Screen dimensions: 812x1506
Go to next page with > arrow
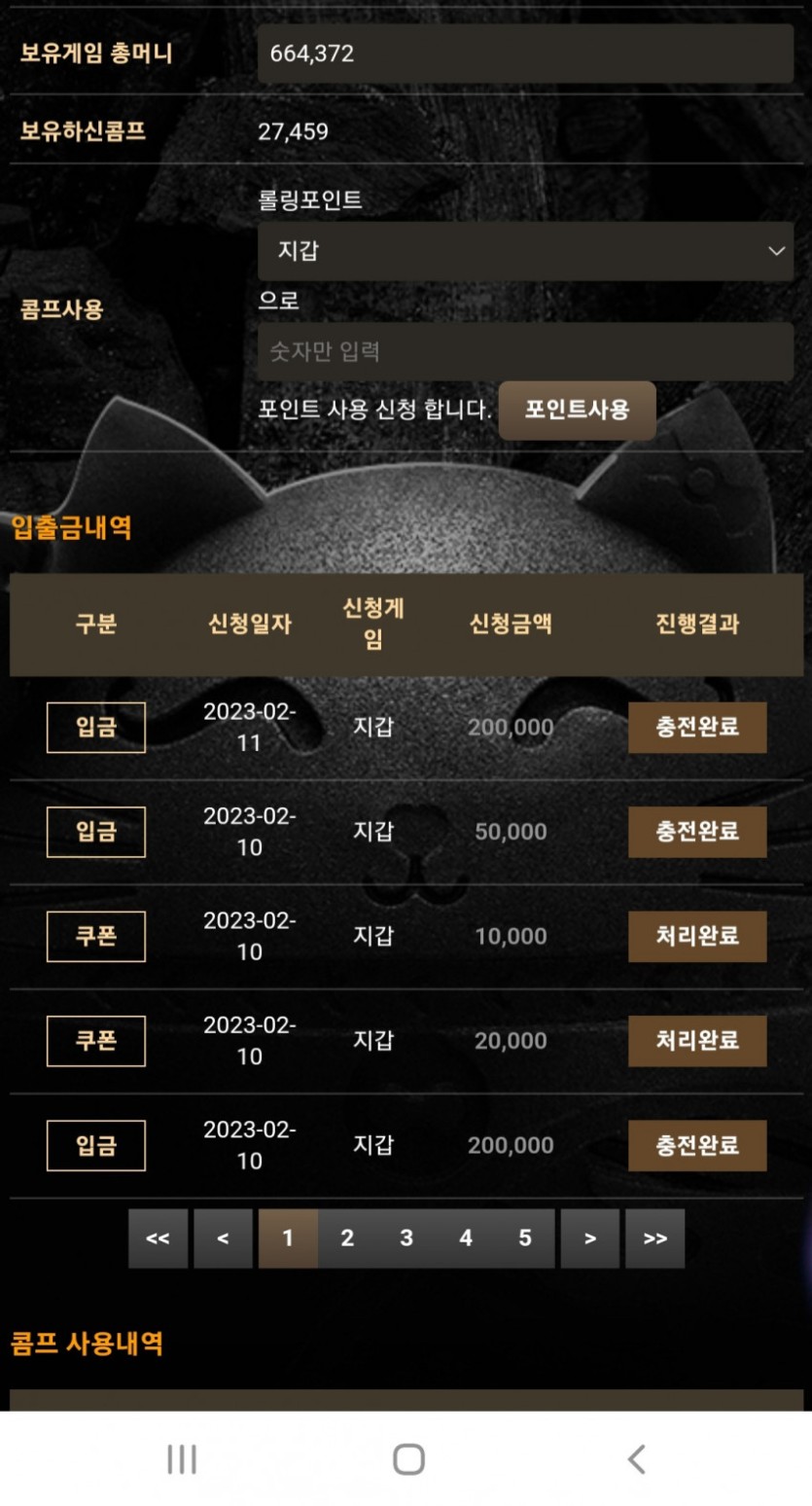click(589, 1238)
